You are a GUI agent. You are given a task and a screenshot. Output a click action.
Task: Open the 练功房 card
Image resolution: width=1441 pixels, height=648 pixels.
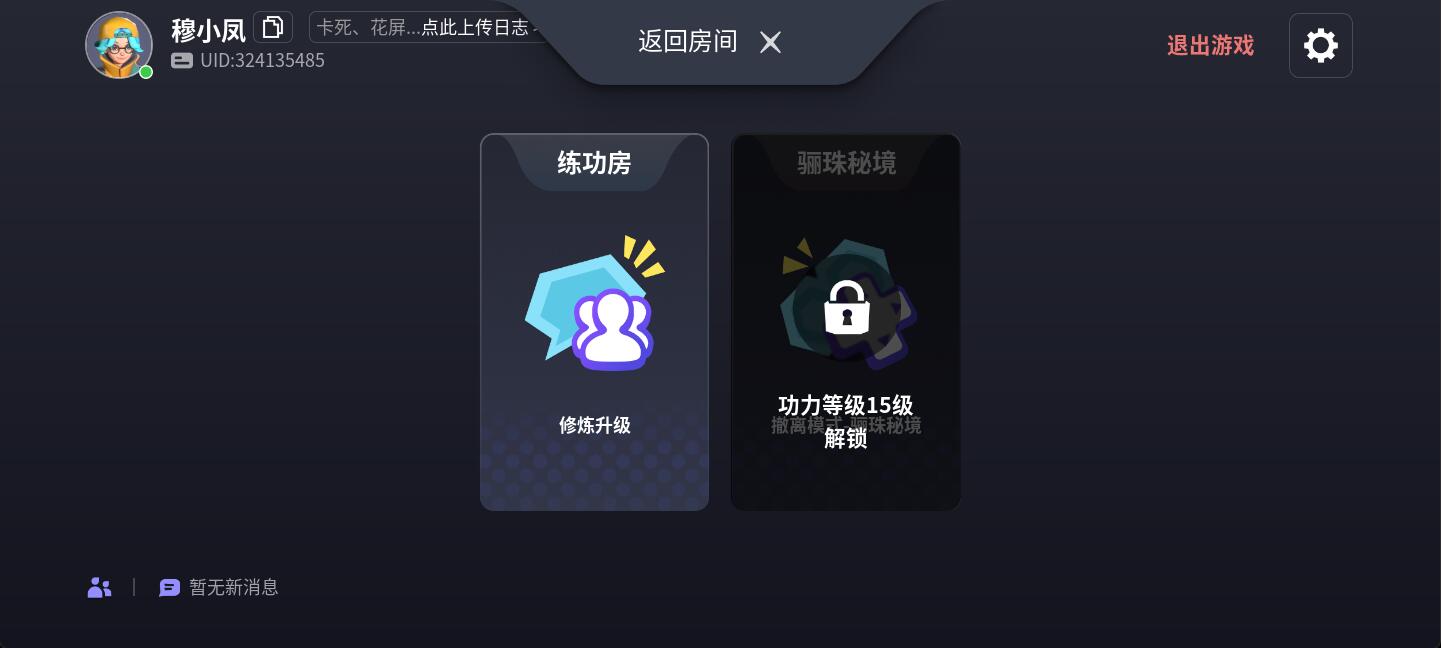click(x=594, y=322)
